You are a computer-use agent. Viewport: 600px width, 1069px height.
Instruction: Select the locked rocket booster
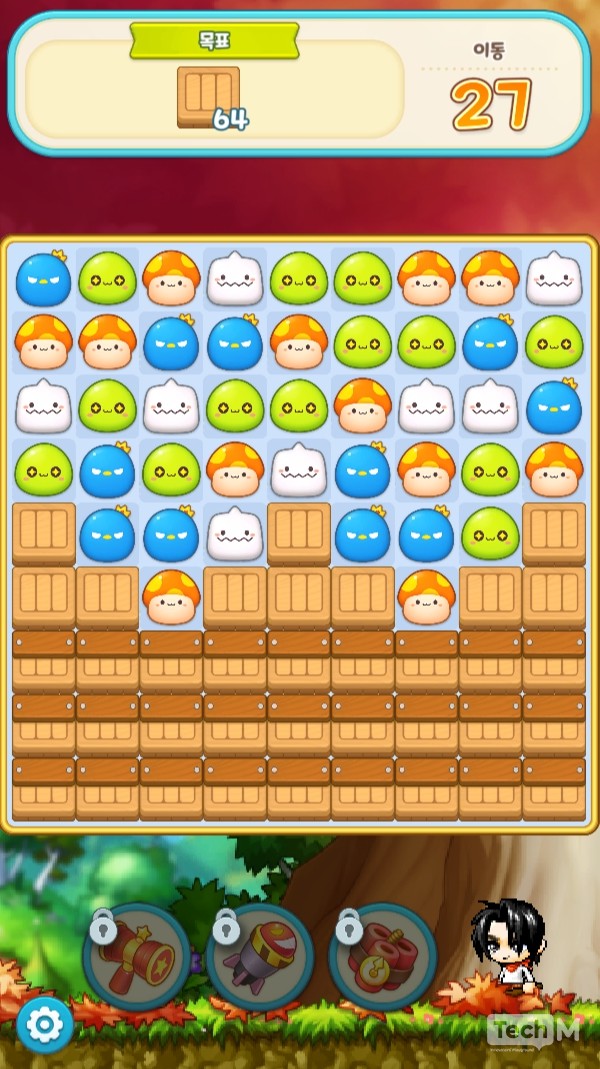click(x=261, y=958)
